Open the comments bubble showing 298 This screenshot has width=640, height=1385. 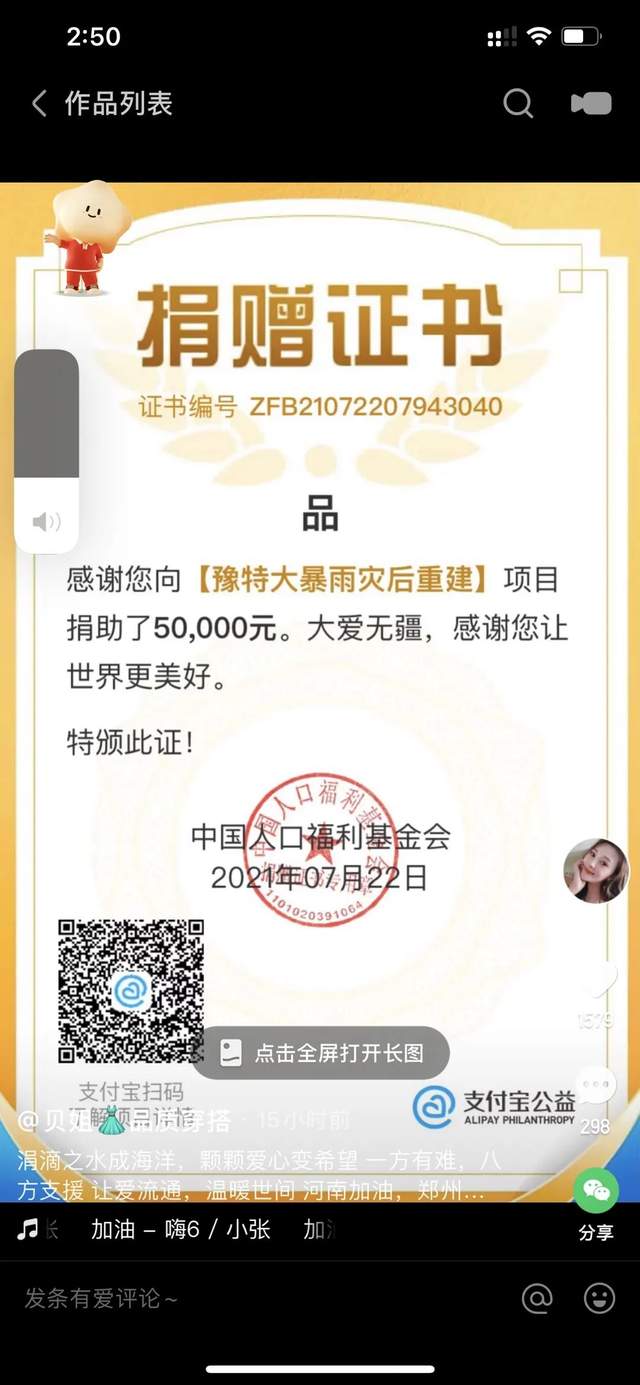point(596,1087)
